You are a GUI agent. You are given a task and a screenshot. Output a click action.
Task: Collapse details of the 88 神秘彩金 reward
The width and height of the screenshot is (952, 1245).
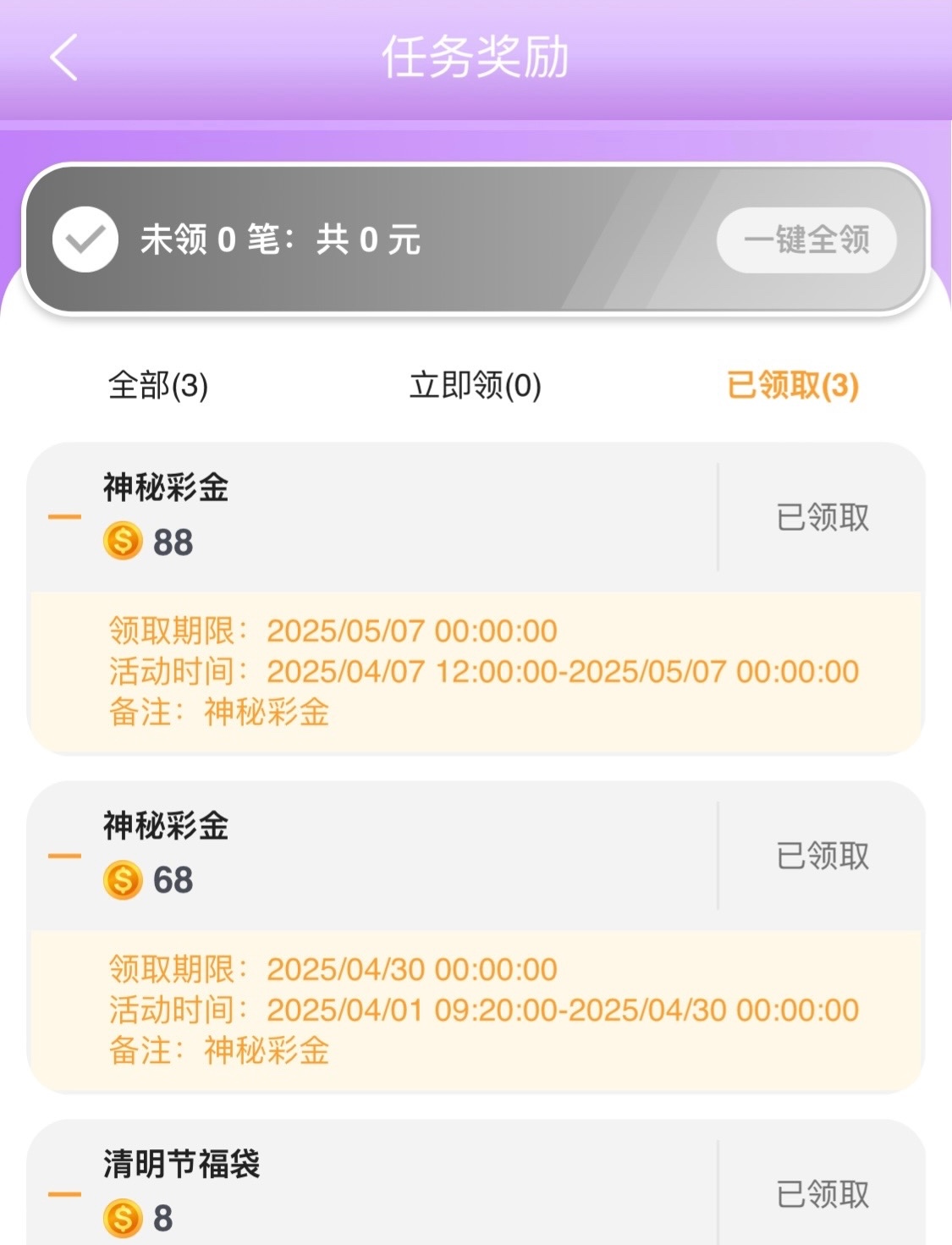[x=65, y=516]
